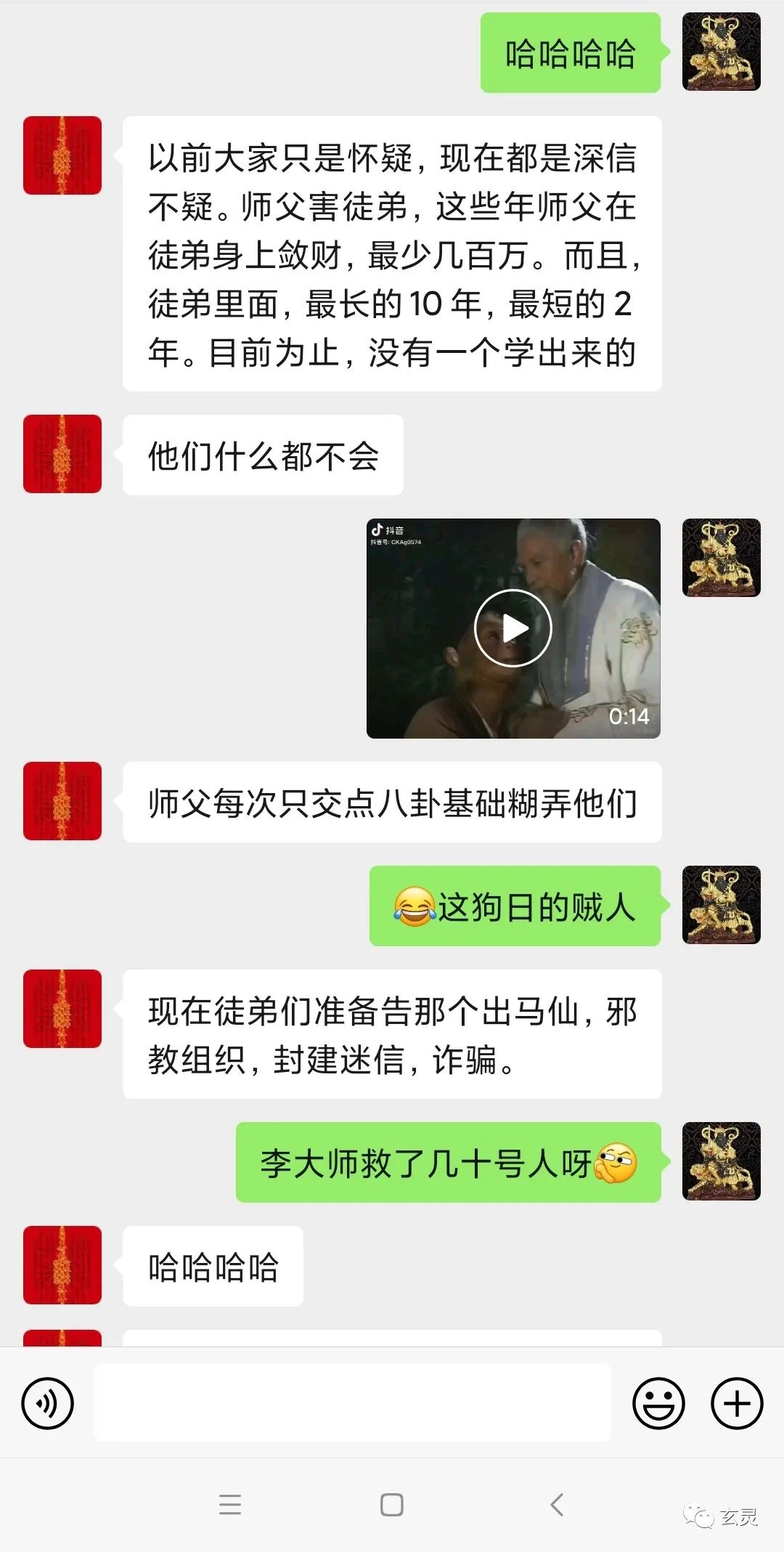Open own avatar beside 李大师救了几十号人呀
This screenshot has width=784, height=1552.
coord(721,1161)
